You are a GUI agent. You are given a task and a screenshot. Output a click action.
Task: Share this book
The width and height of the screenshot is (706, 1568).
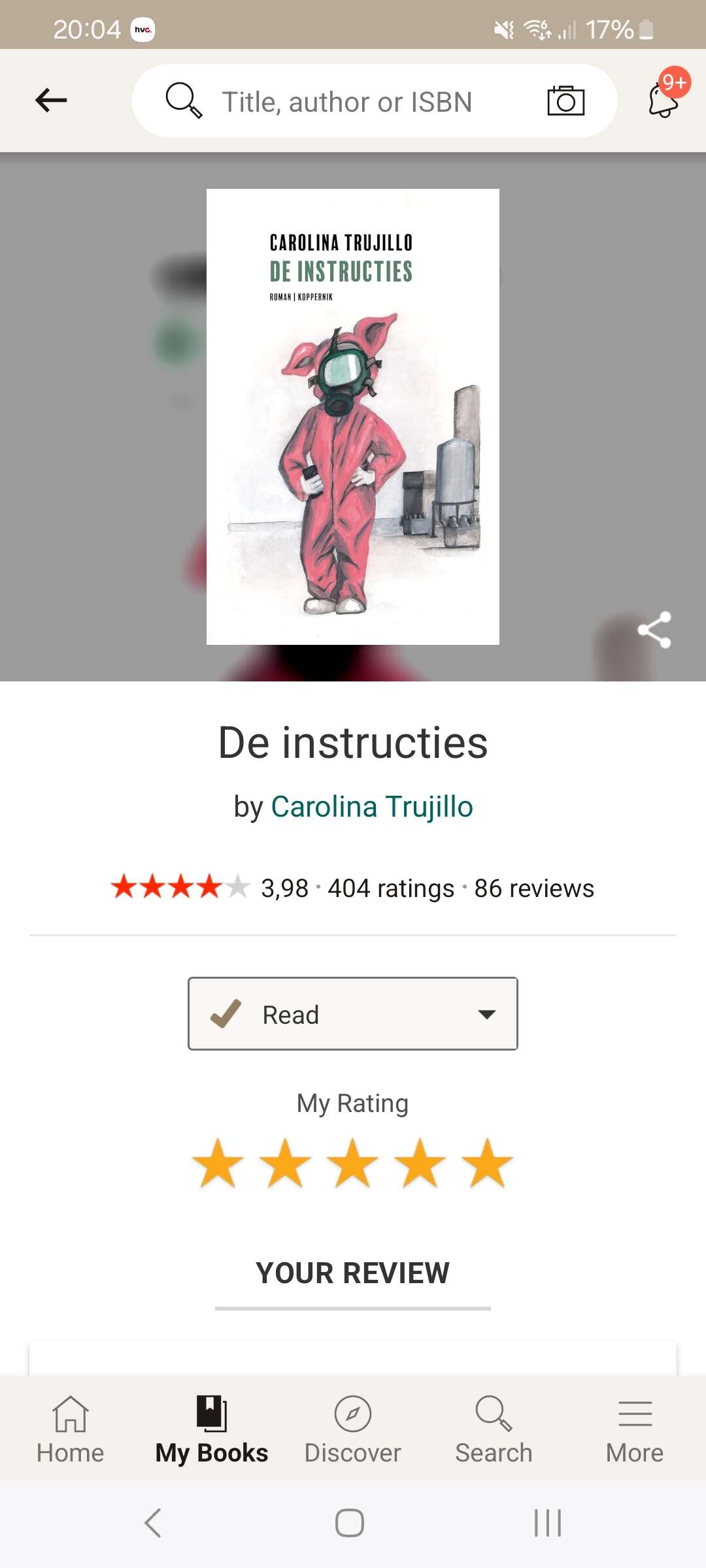(654, 630)
